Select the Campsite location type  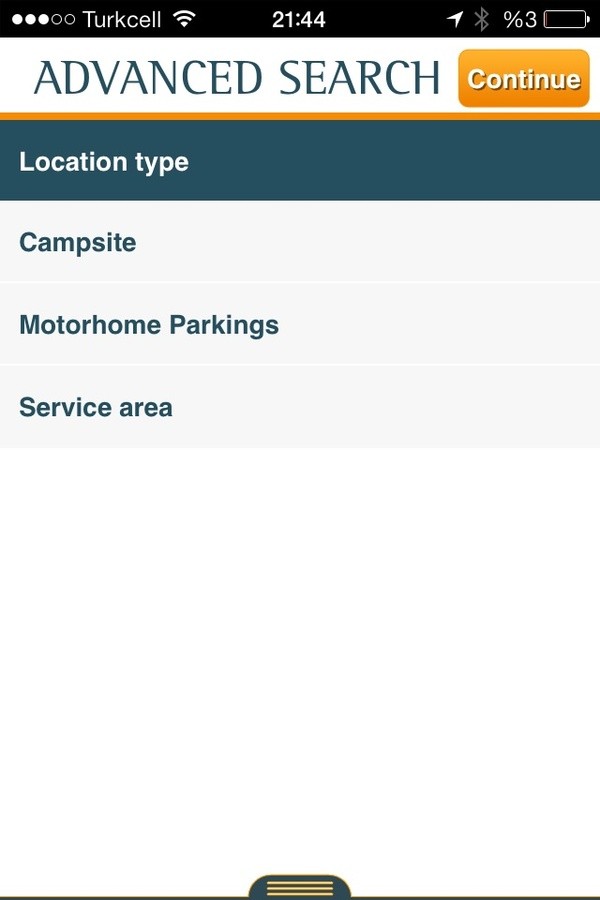click(x=299, y=243)
